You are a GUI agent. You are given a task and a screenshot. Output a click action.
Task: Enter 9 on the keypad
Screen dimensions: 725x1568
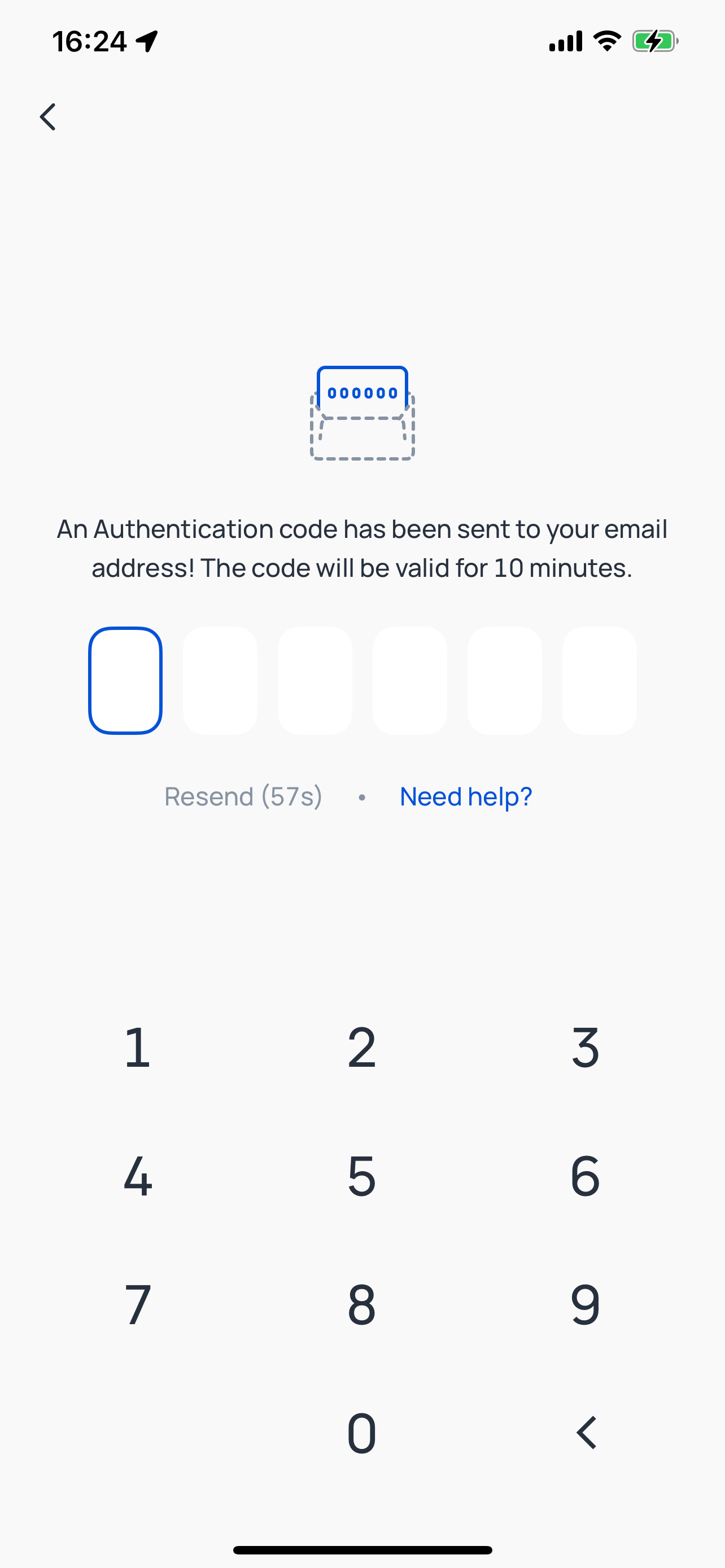[586, 1304]
